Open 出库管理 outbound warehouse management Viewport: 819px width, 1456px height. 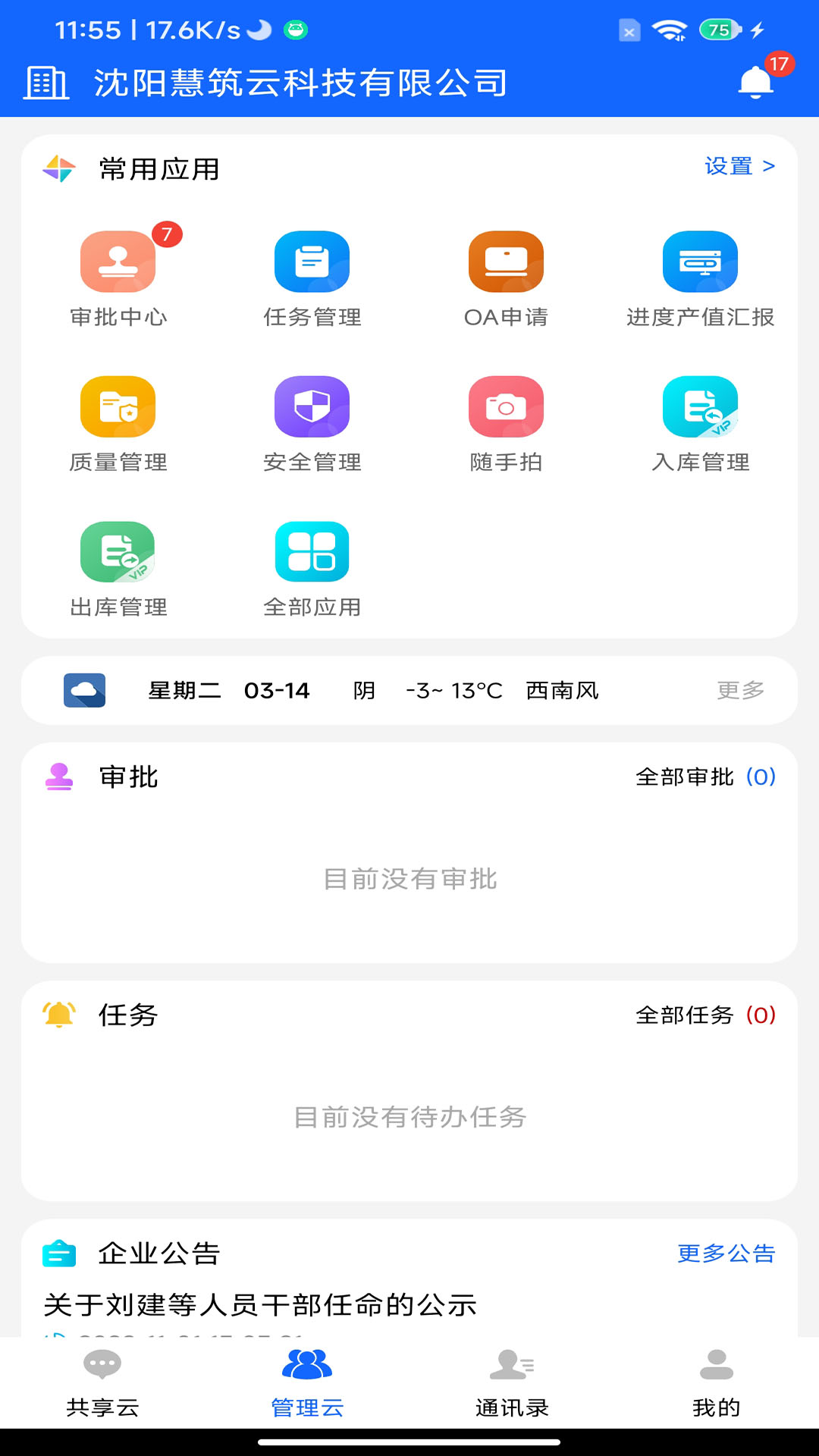118,552
